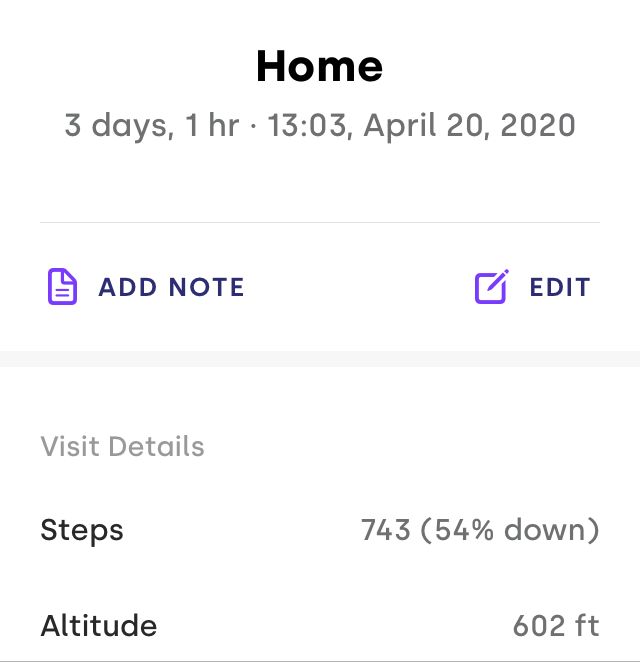Edit the Home visit details
This screenshot has width=640, height=662.
click(x=532, y=287)
